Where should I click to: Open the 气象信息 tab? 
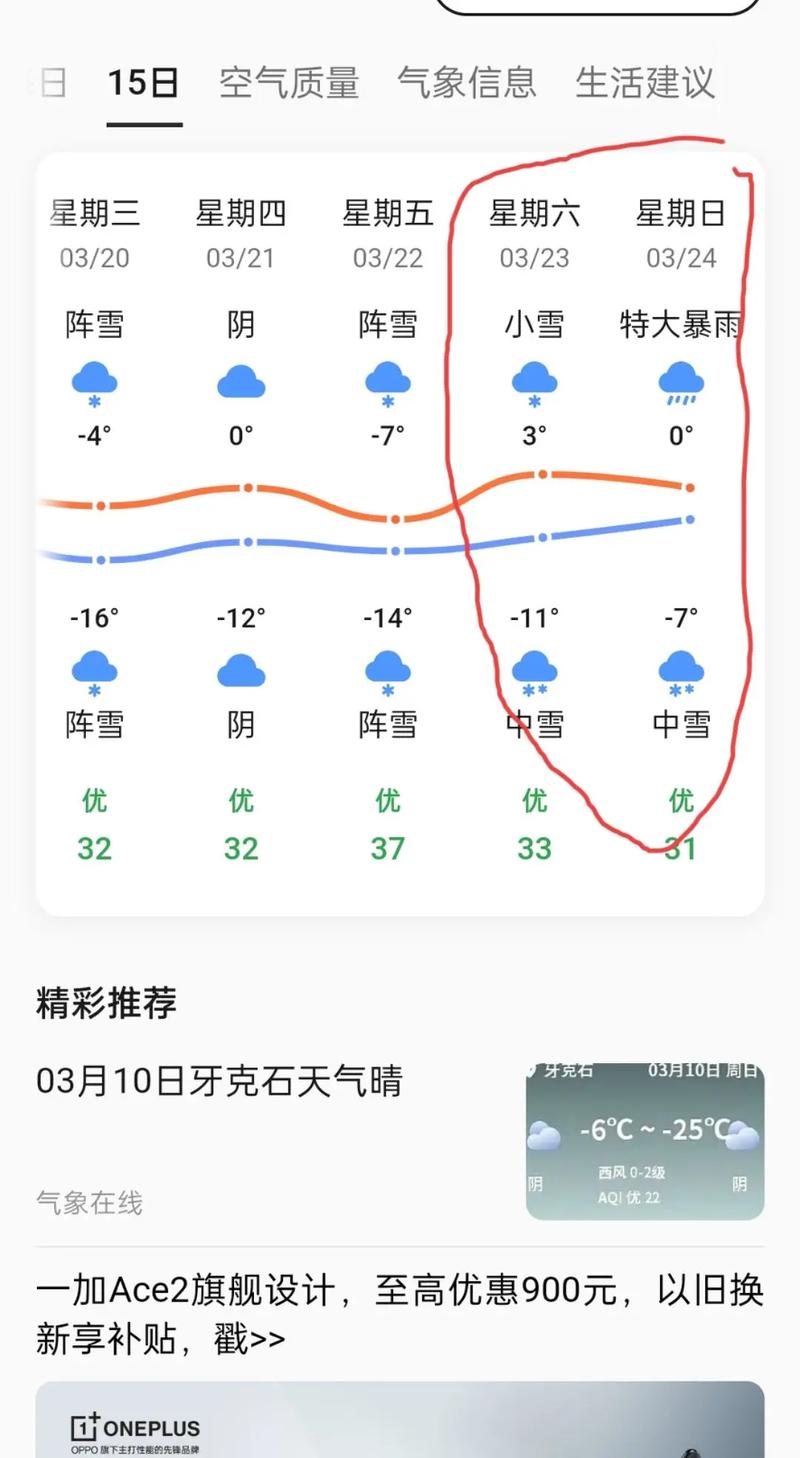click(467, 84)
